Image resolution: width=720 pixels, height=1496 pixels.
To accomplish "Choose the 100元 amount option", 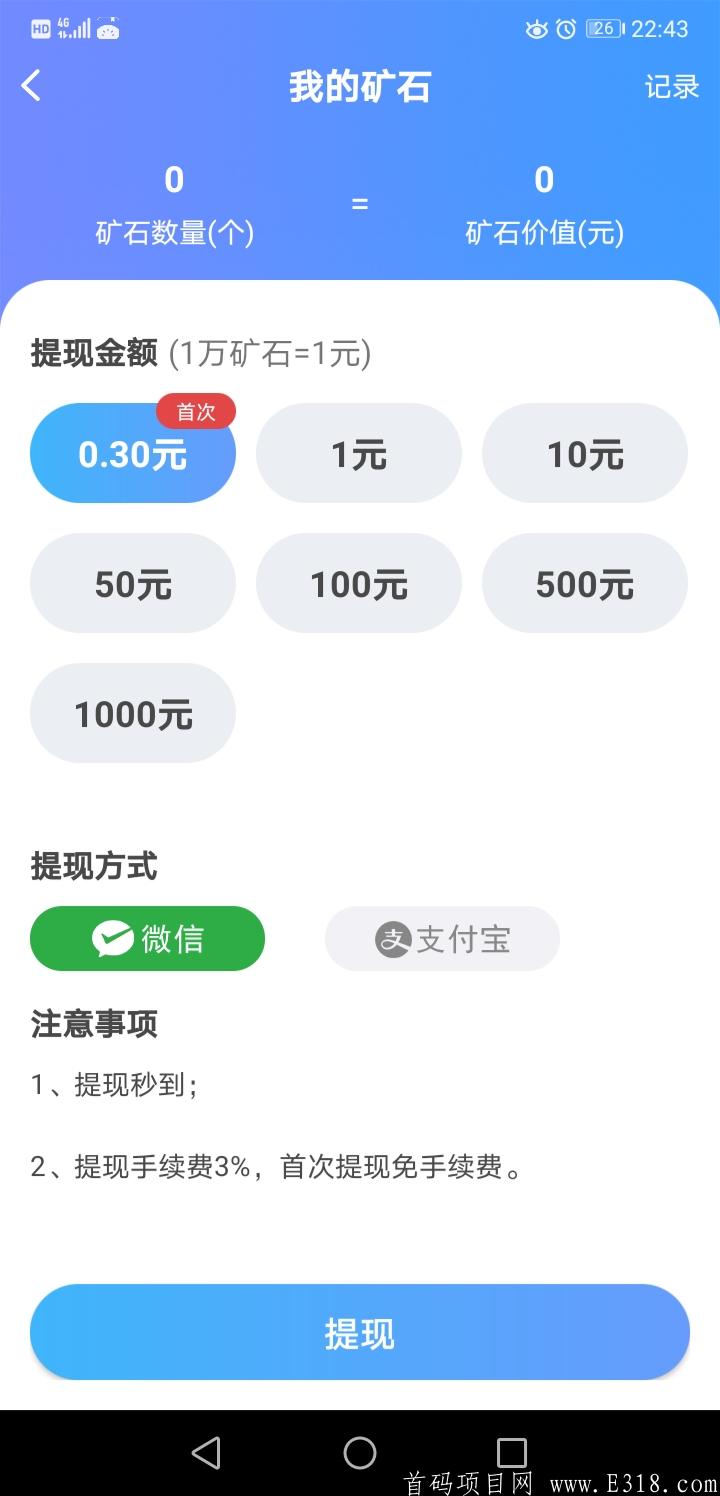I will [359, 583].
